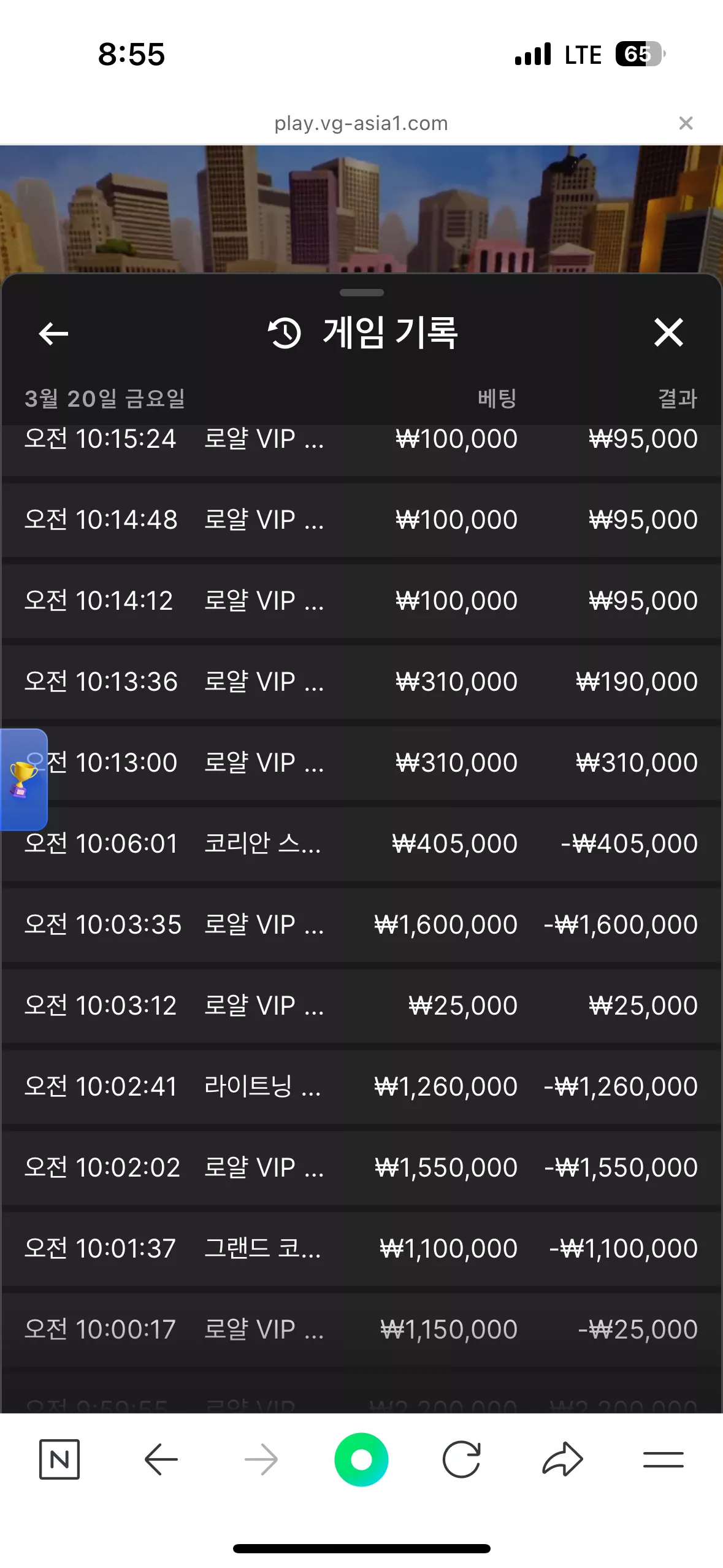The image size is (723, 1568).
Task: Open the 오전 10:13:36 game record
Action: point(361,682)
